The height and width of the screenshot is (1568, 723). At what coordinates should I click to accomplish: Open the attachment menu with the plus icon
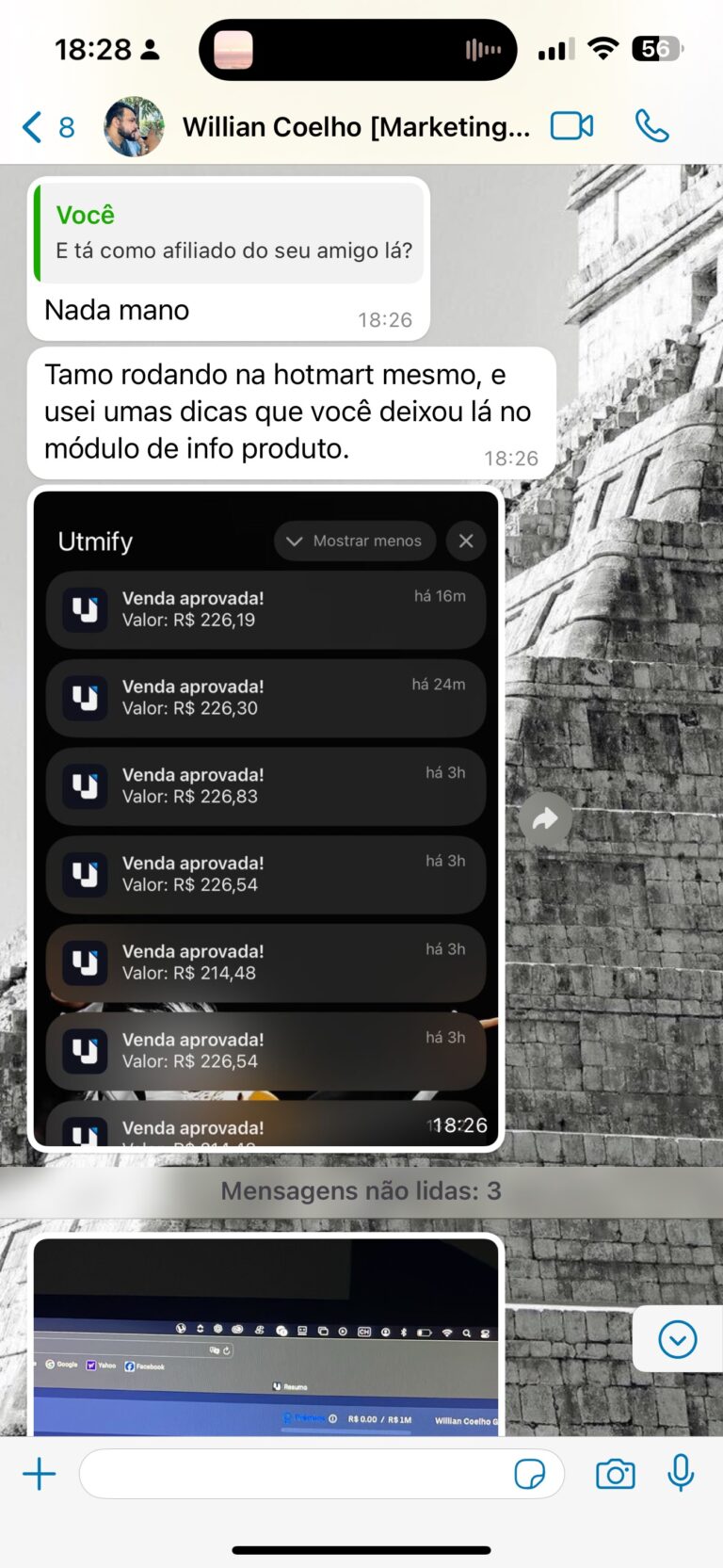coord(39,1474)
